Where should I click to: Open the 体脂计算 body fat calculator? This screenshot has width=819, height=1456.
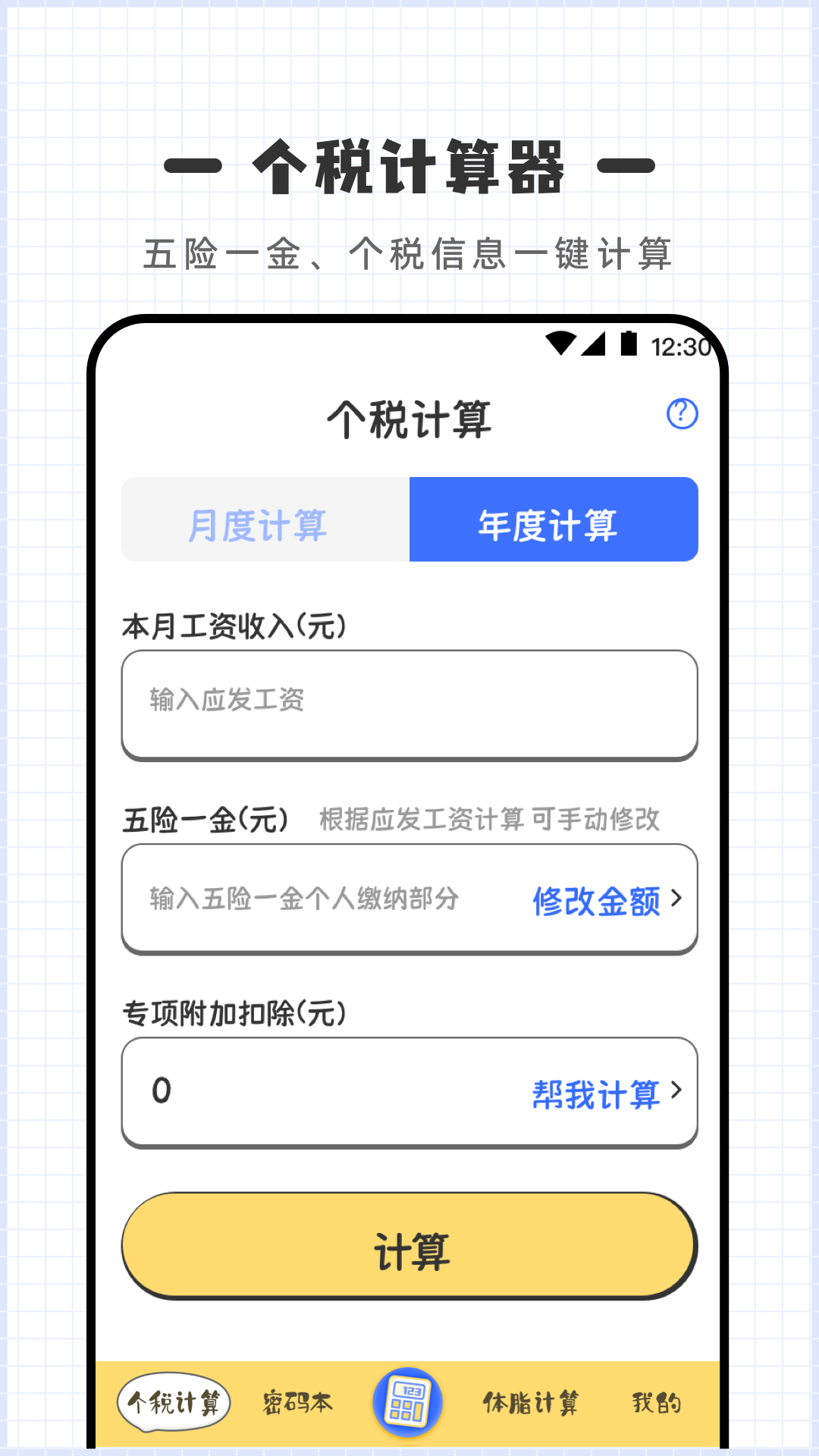click(x=533, y=1402)
